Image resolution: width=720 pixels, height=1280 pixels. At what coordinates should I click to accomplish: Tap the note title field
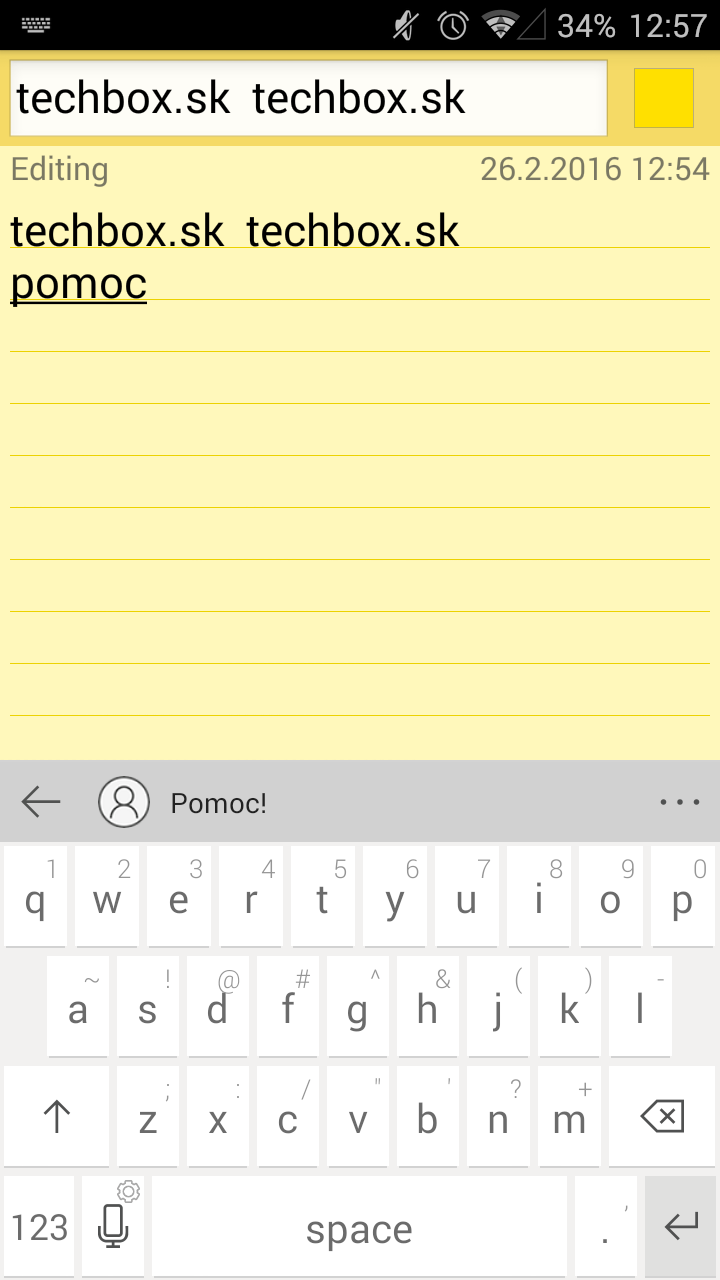(x=308, y=98)
